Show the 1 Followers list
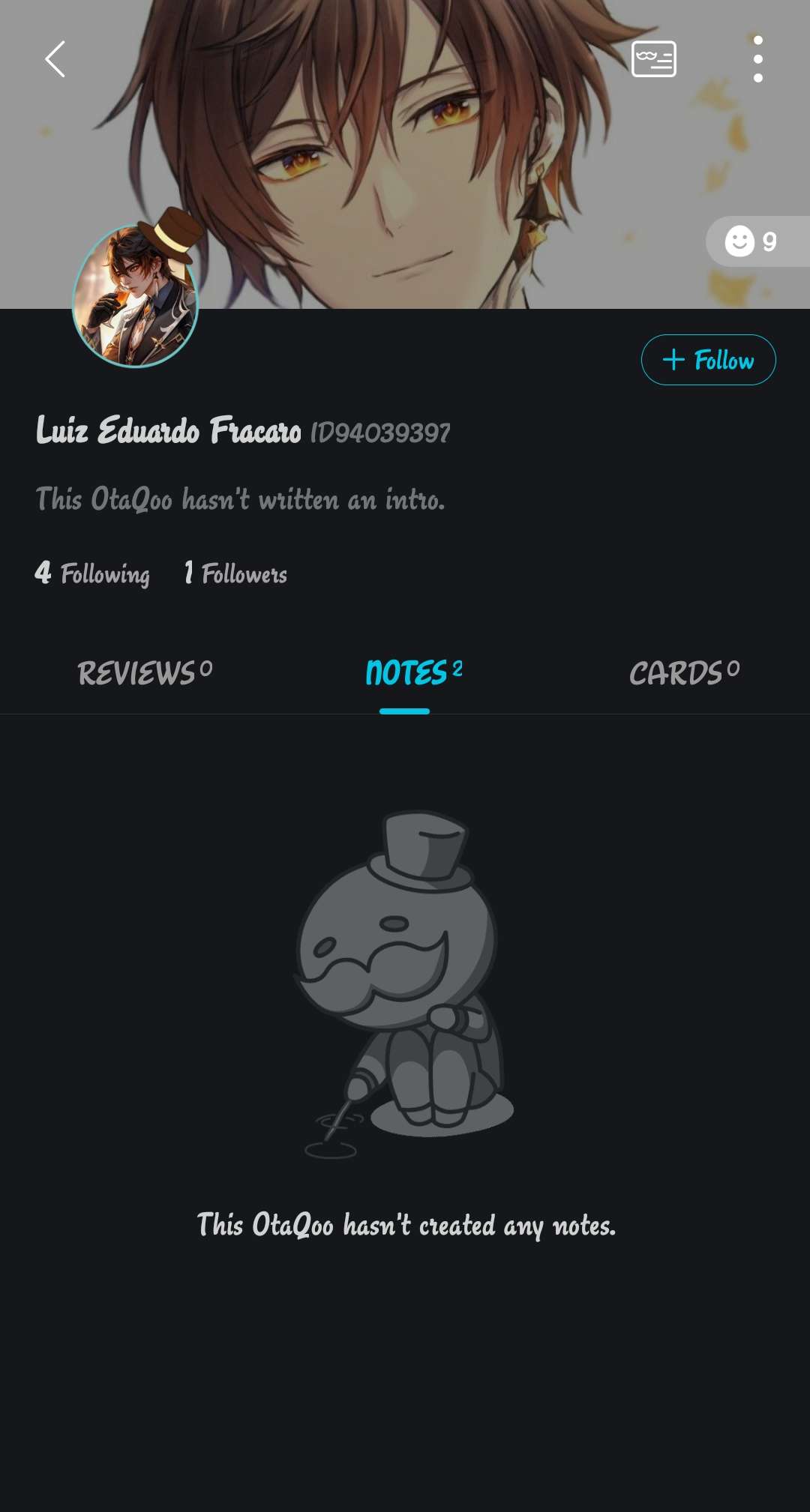This screenshot has height=1512, width=810. pyautogui.click(x=235, y=573)
